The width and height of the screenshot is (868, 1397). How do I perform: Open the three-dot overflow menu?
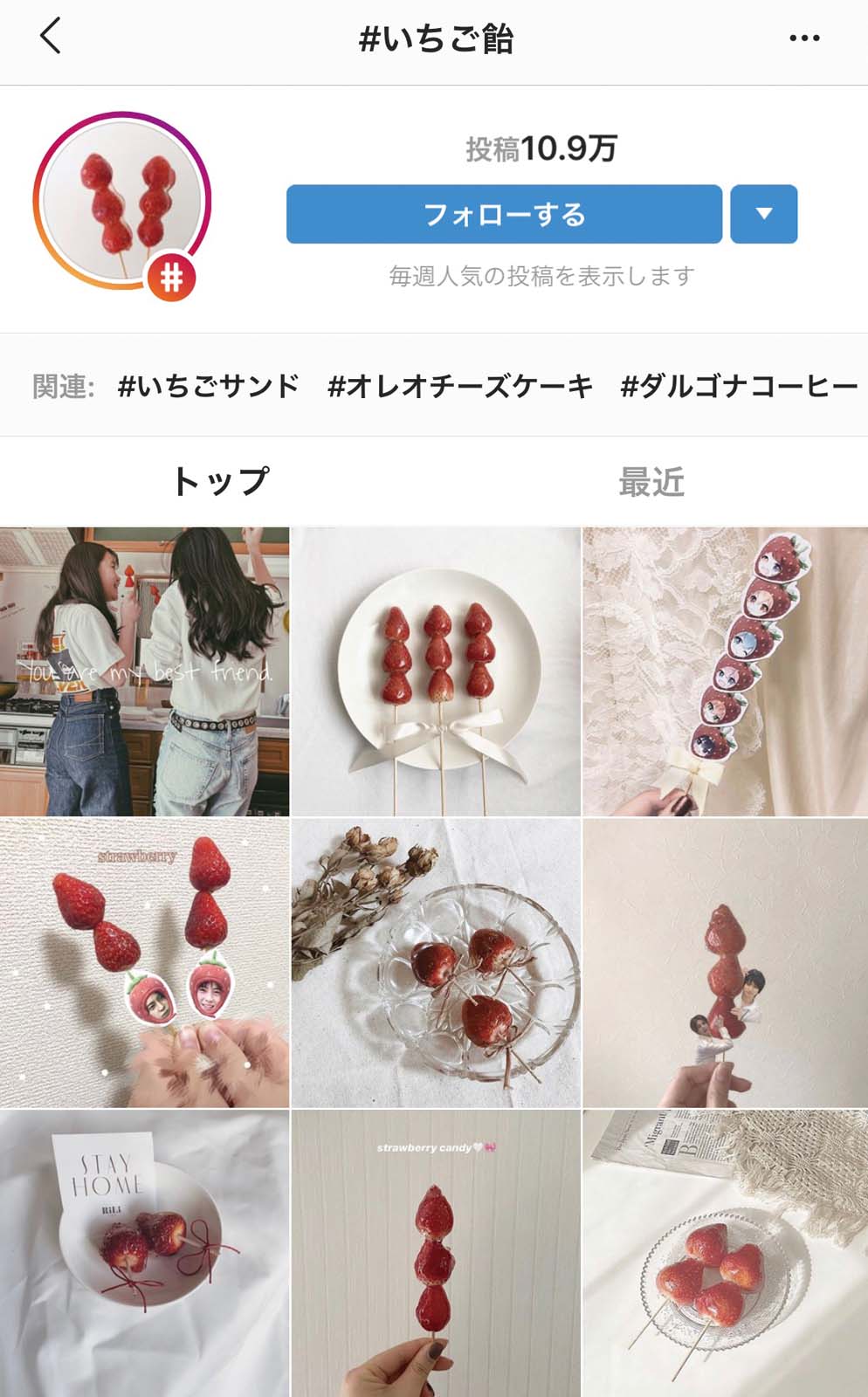pyautogui.click(x=803, y=38)
